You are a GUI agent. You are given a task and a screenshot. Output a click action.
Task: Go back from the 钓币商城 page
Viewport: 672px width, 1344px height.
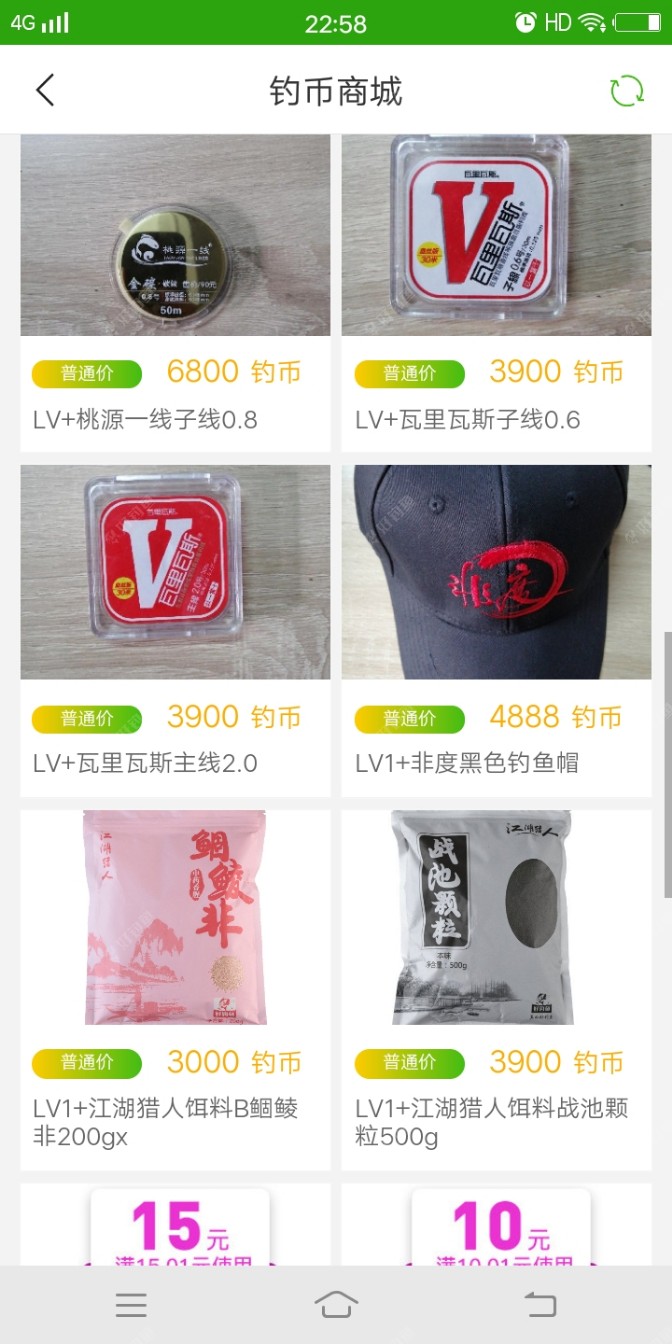(45, 90)
